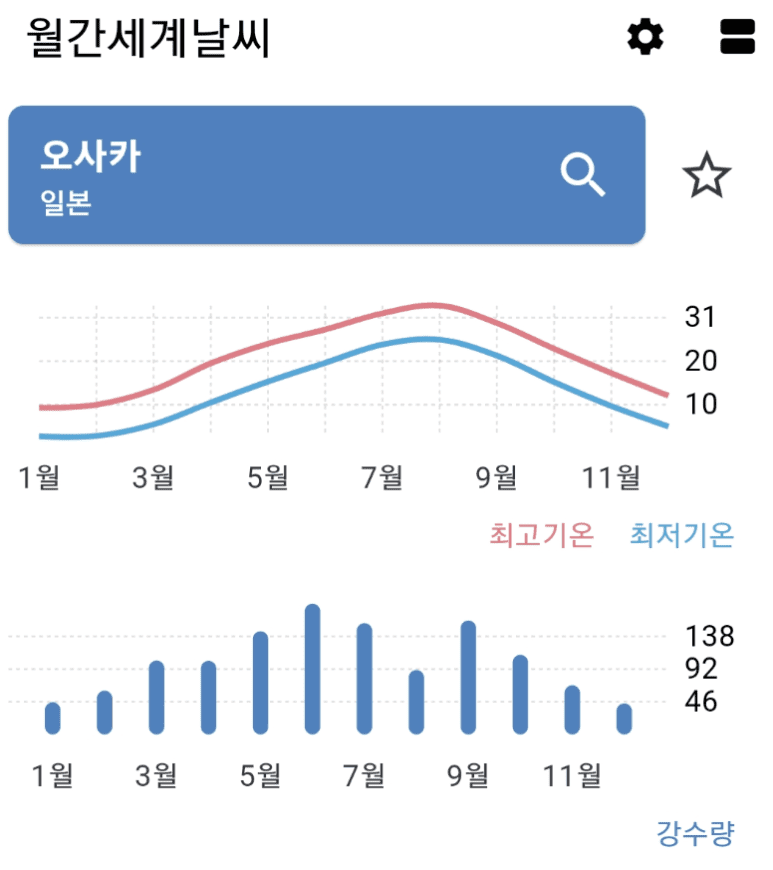Switch the layout view icon
This screenshot has height=870, width=773.
[737, 38]
